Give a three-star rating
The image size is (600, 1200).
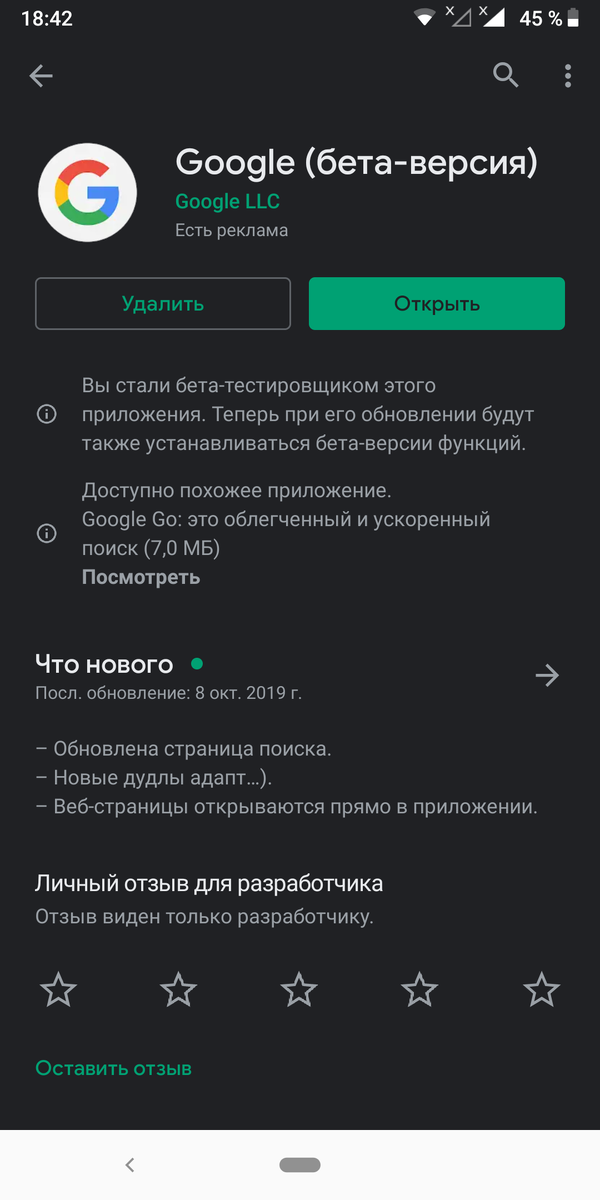299,990
